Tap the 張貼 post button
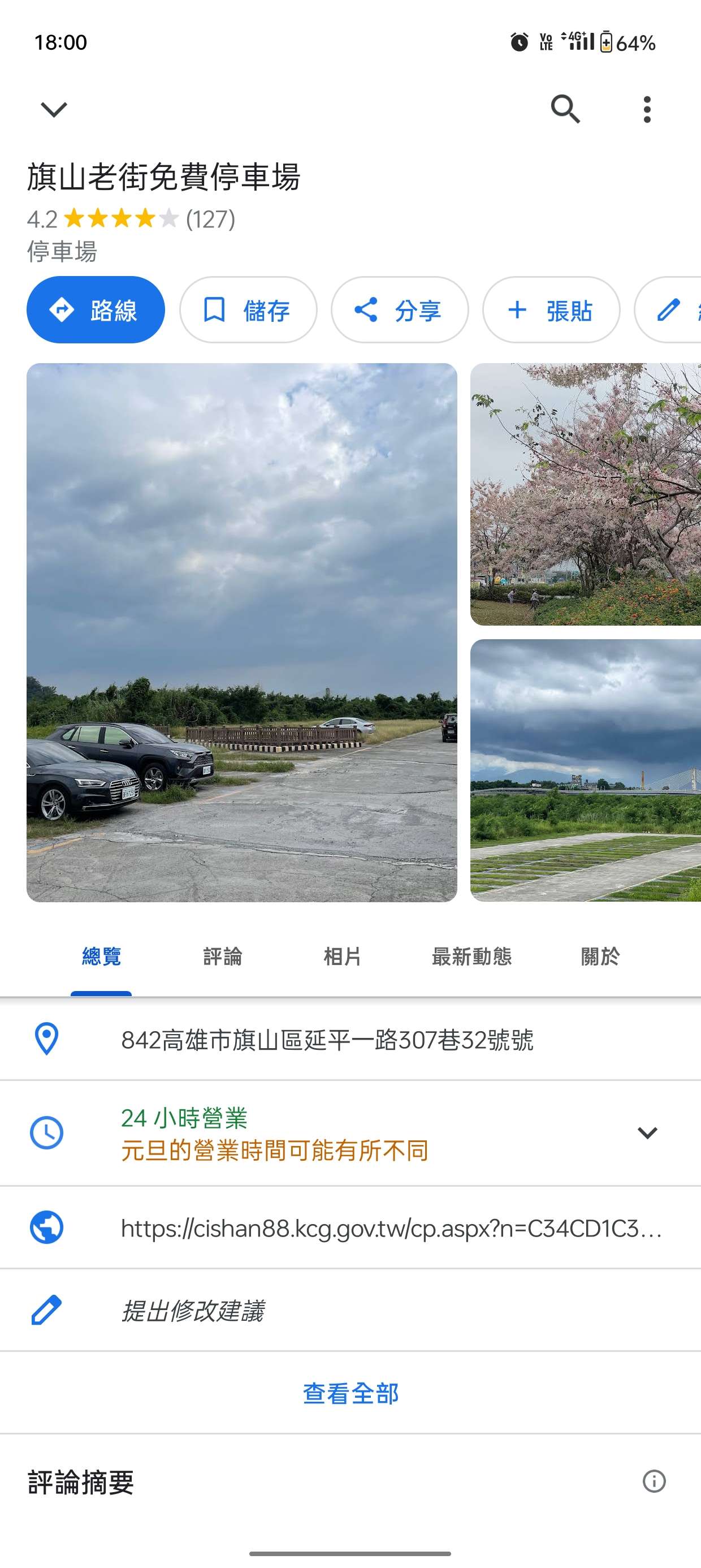The image size is (701, 1568). coord(551,310)
